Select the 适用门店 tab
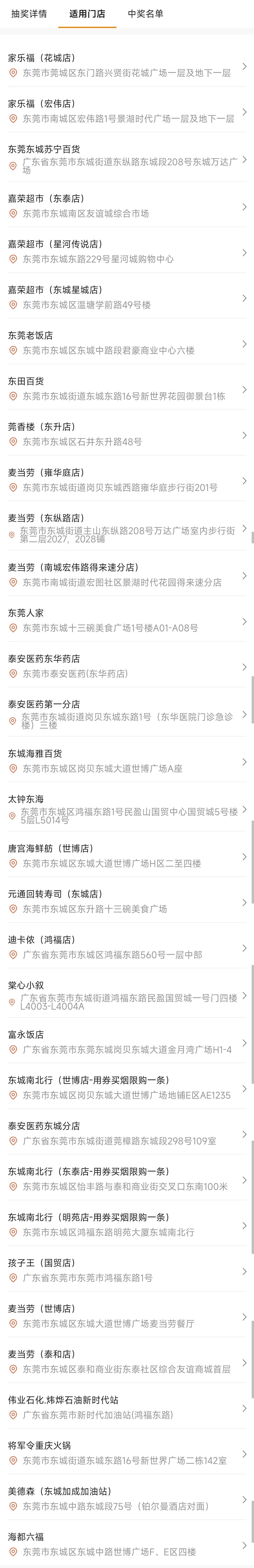The image size is (254, 1568). (x=87, y=13)
